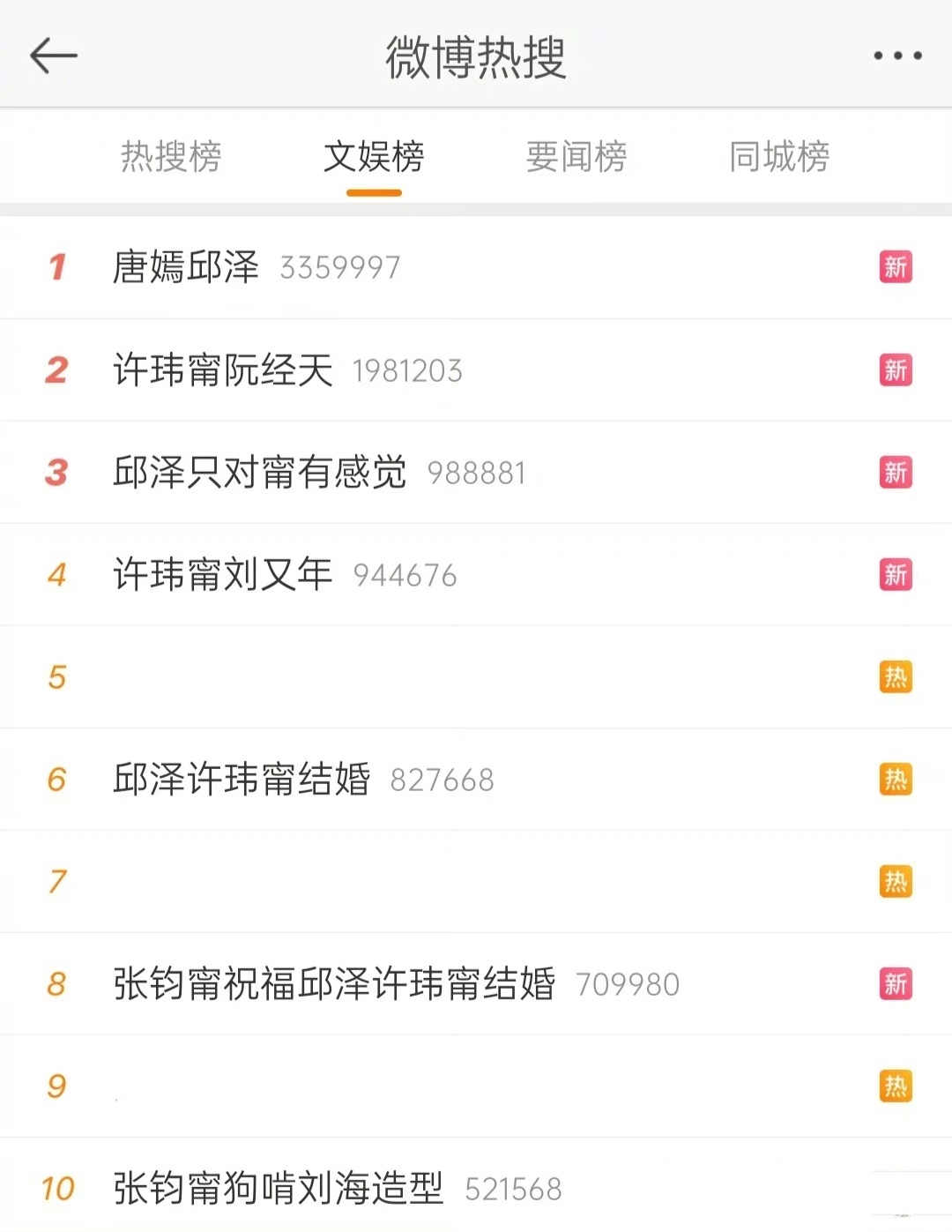Image resolution: width=952 pixels, height=1232 pixels.
Task: Open the 同城榜 tab
Action: pos(779,157)
